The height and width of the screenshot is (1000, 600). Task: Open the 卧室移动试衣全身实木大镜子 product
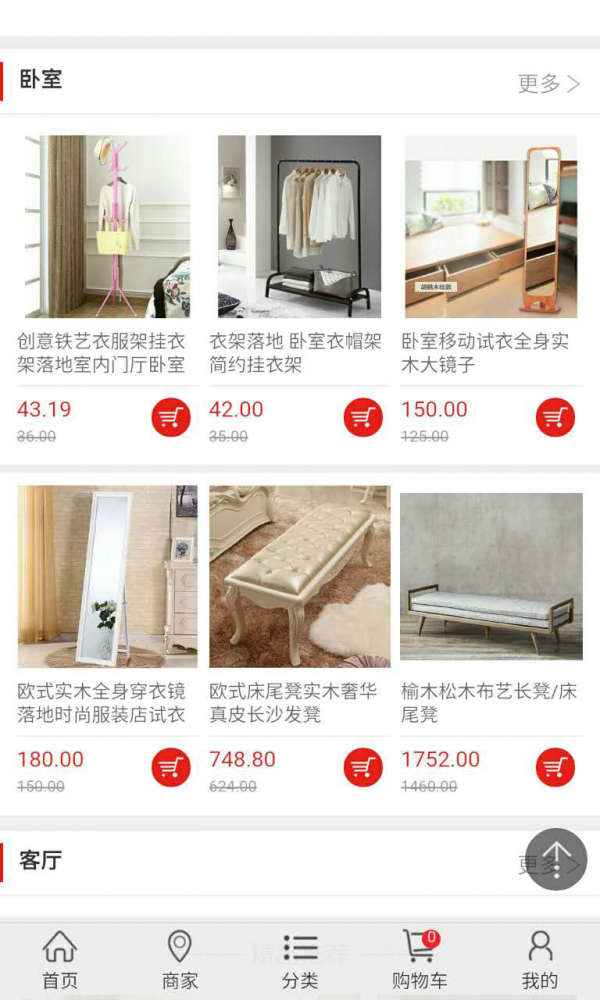[491, 227]
